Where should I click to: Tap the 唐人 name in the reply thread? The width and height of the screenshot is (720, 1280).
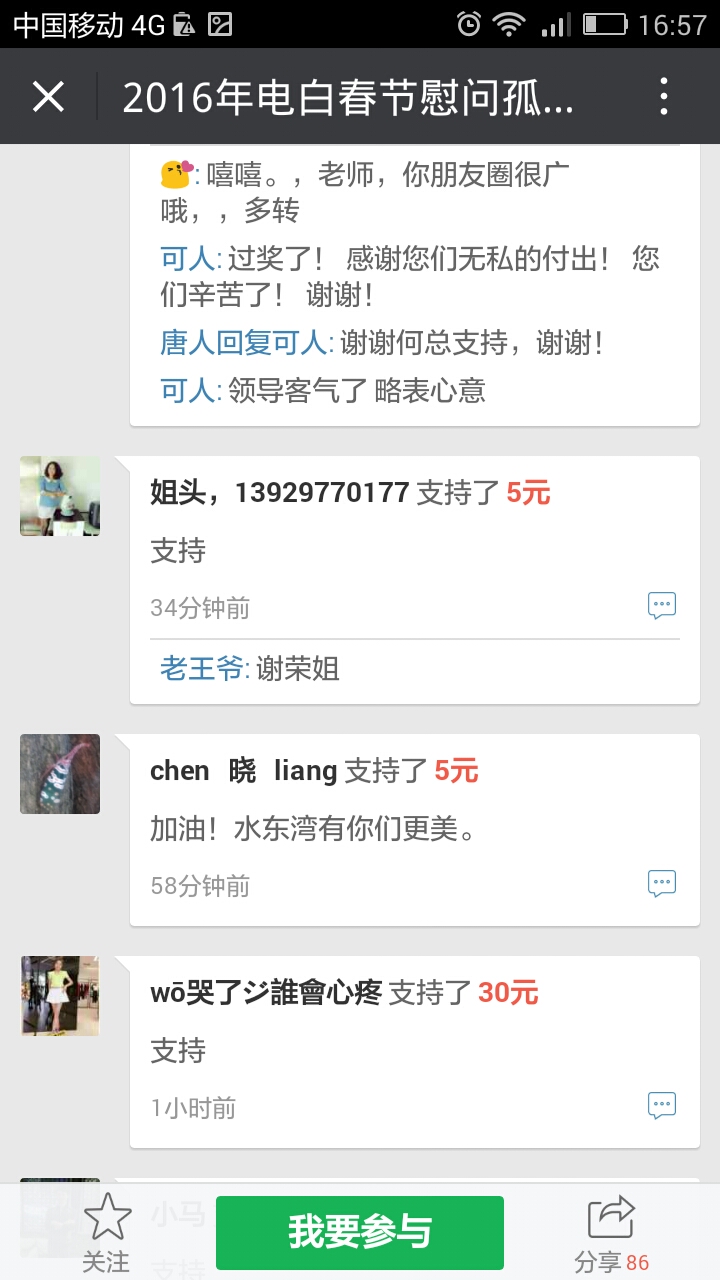187,343
